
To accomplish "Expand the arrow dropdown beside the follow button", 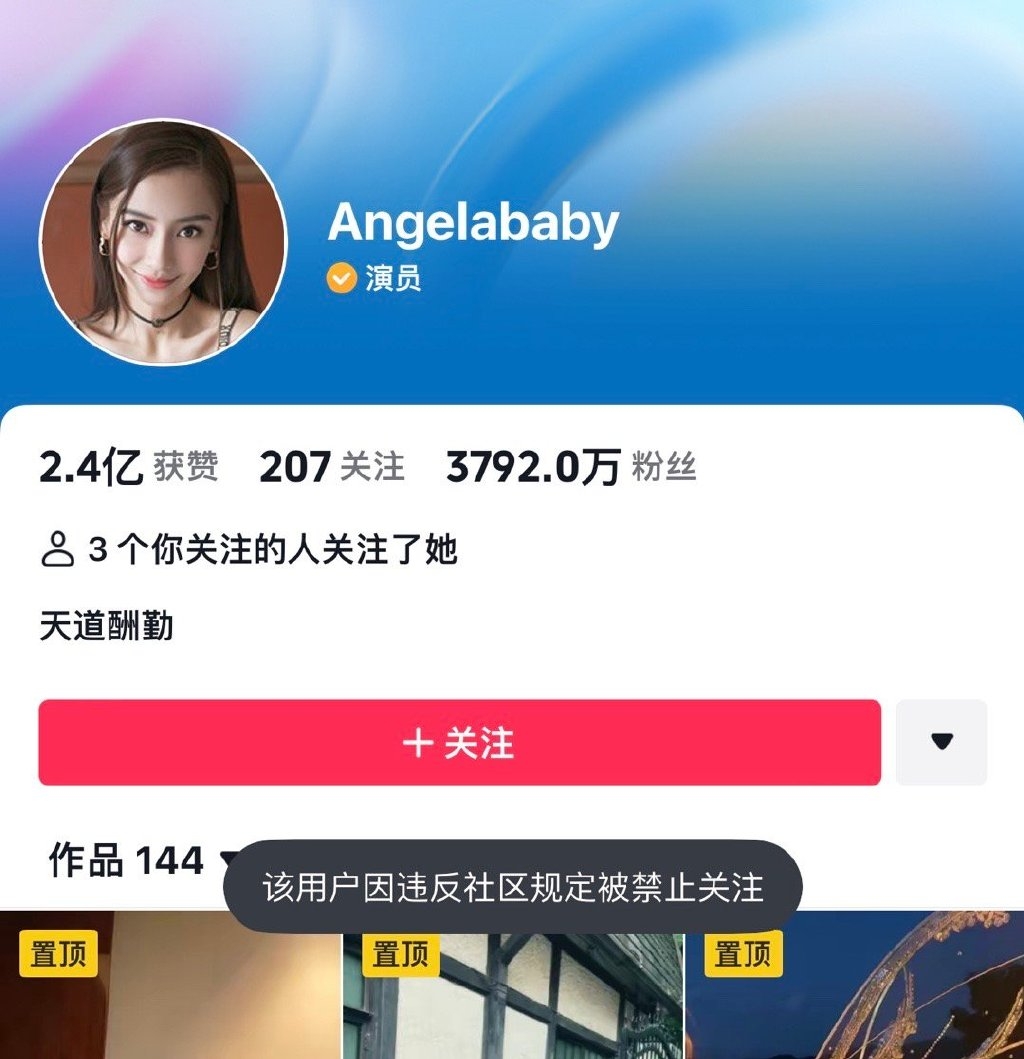I will pos(941,742).
